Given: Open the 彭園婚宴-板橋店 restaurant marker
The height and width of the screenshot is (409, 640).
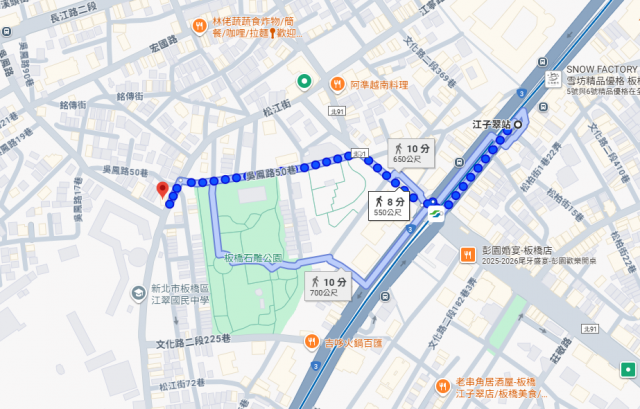Looking at the screenshot, I should 468,254.
